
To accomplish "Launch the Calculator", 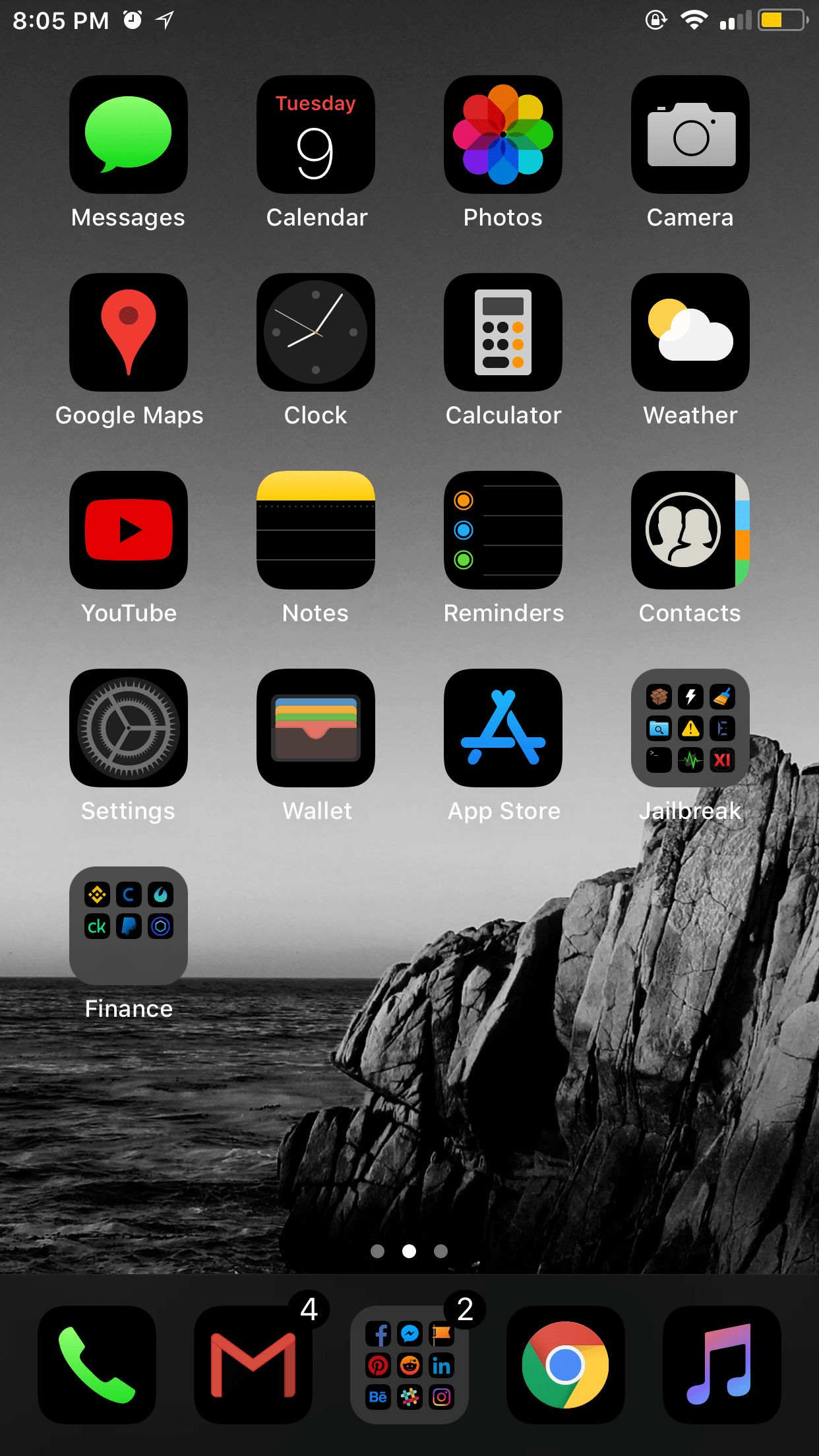I will point(503,332).
